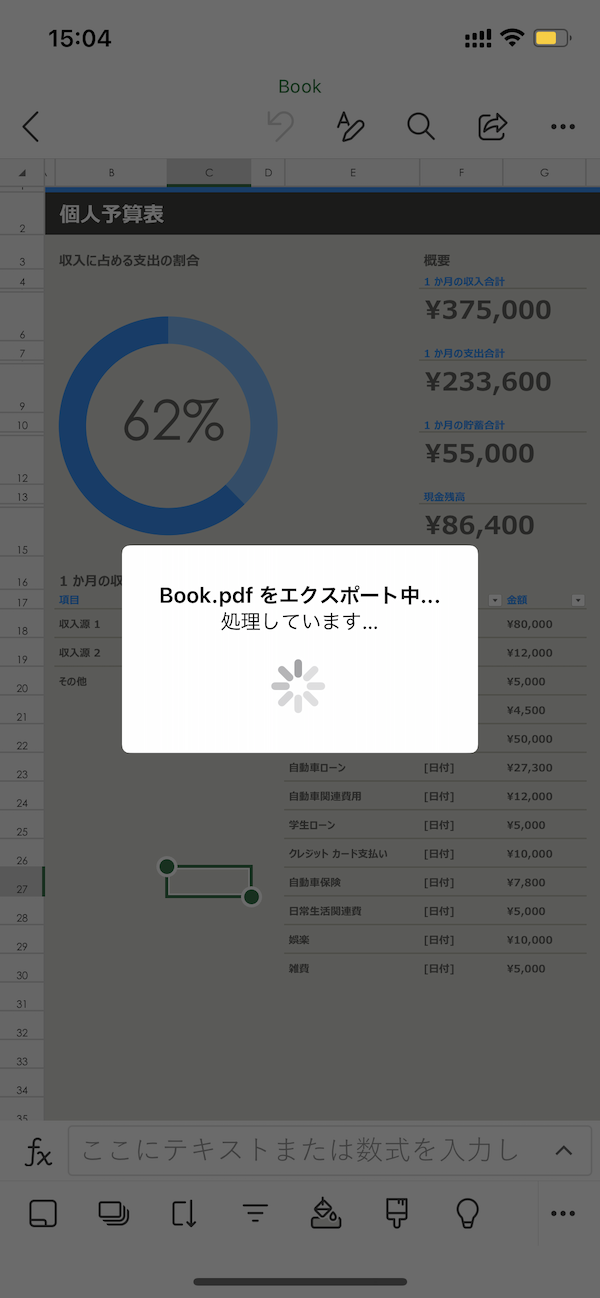Open the cards view icon
Viewport: 600px width, 1298px height.
(x=114, y=1213)
